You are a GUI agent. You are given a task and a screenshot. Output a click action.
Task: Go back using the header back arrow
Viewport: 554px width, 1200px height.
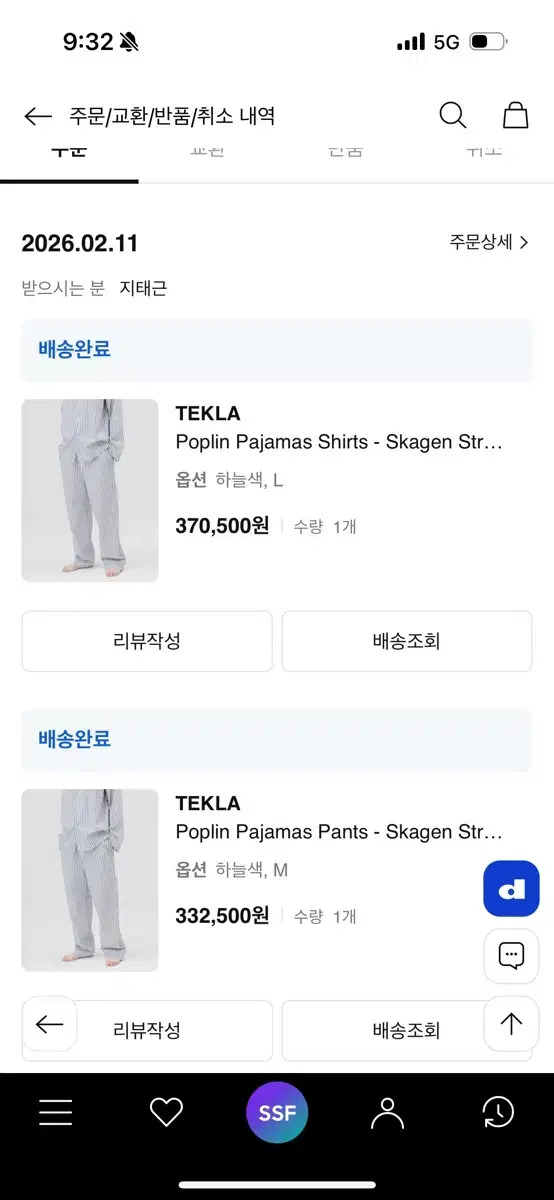[38, 116]
